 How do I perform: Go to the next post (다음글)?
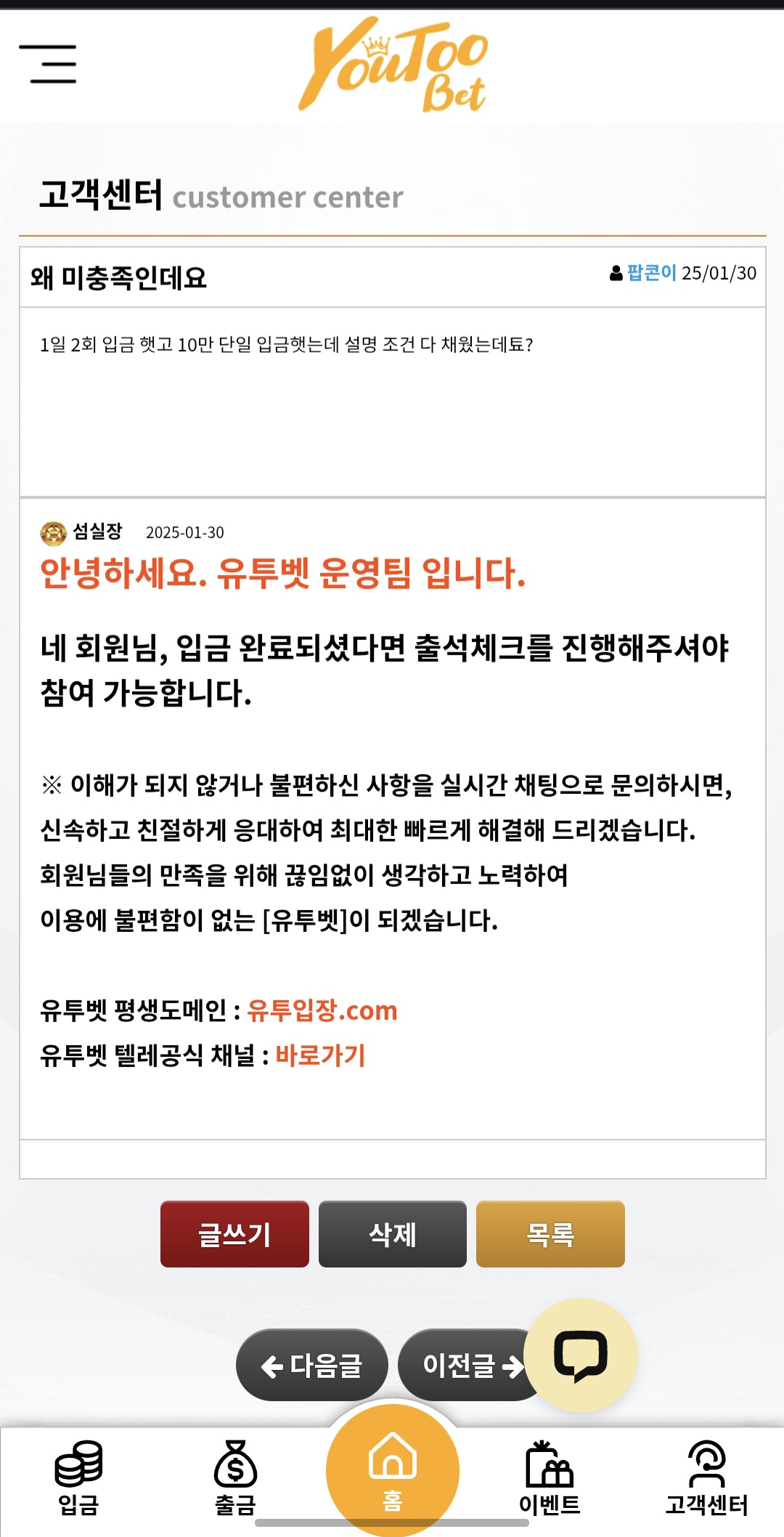click(311, 1366)
